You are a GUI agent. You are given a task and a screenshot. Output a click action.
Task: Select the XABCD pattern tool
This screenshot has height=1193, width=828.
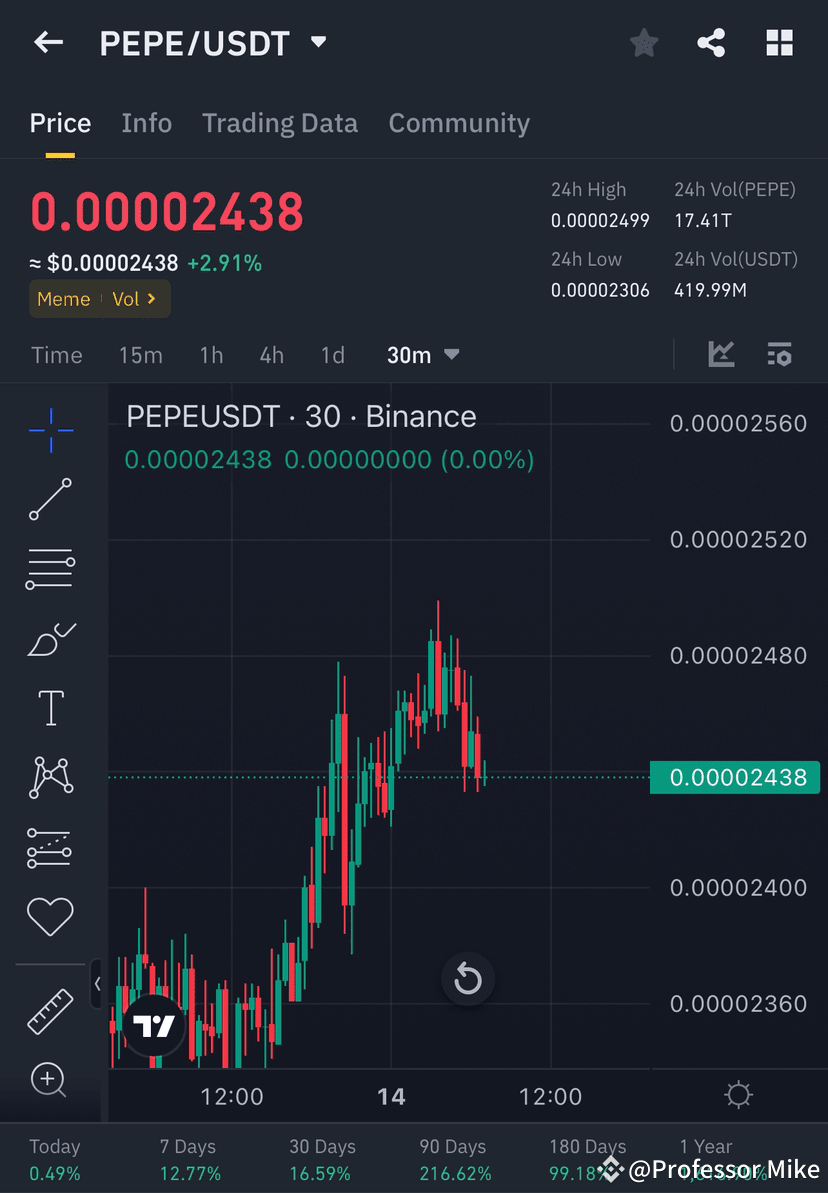[x=50, y=777]
